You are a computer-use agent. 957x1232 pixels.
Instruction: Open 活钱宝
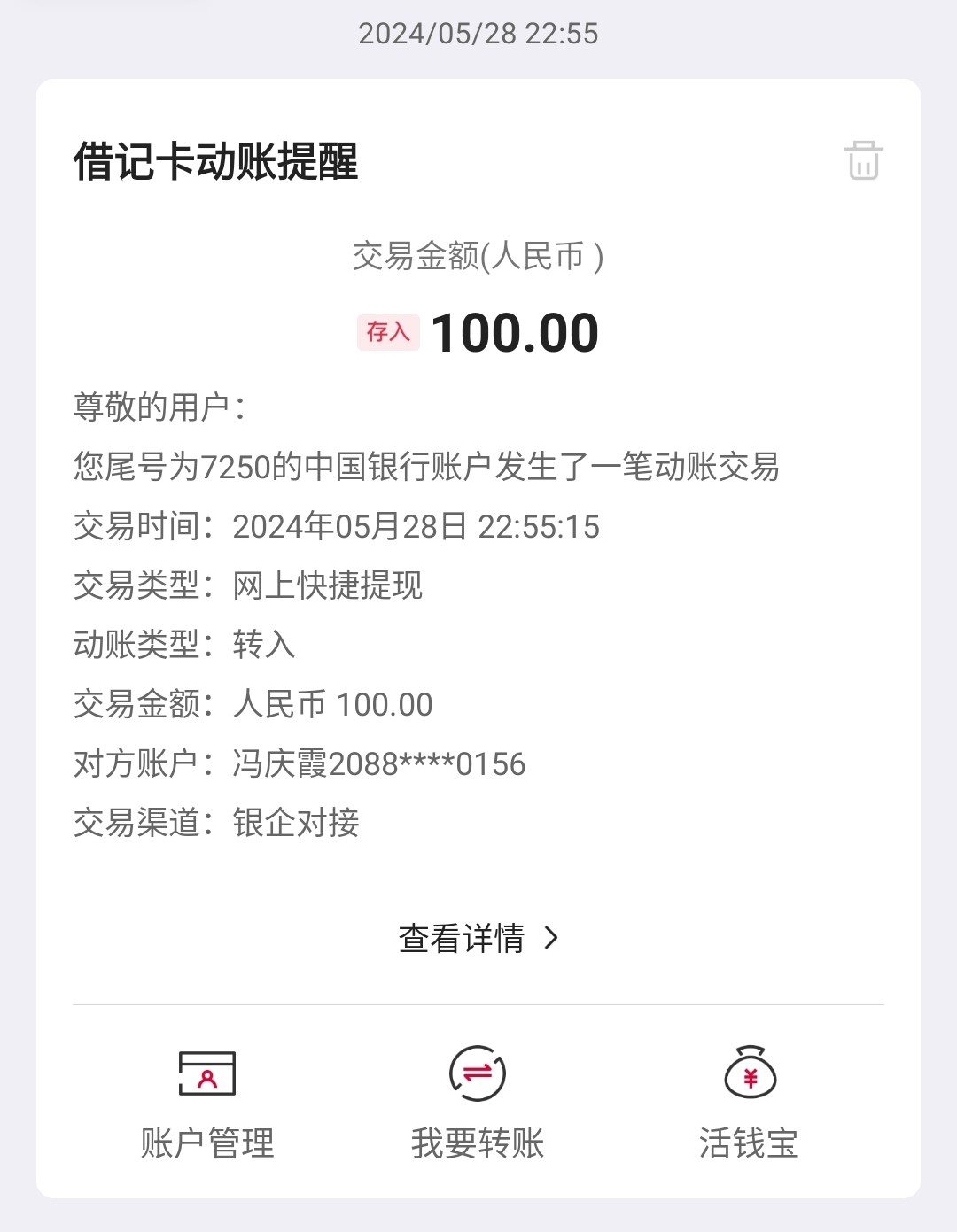[x=750, y=1104]
